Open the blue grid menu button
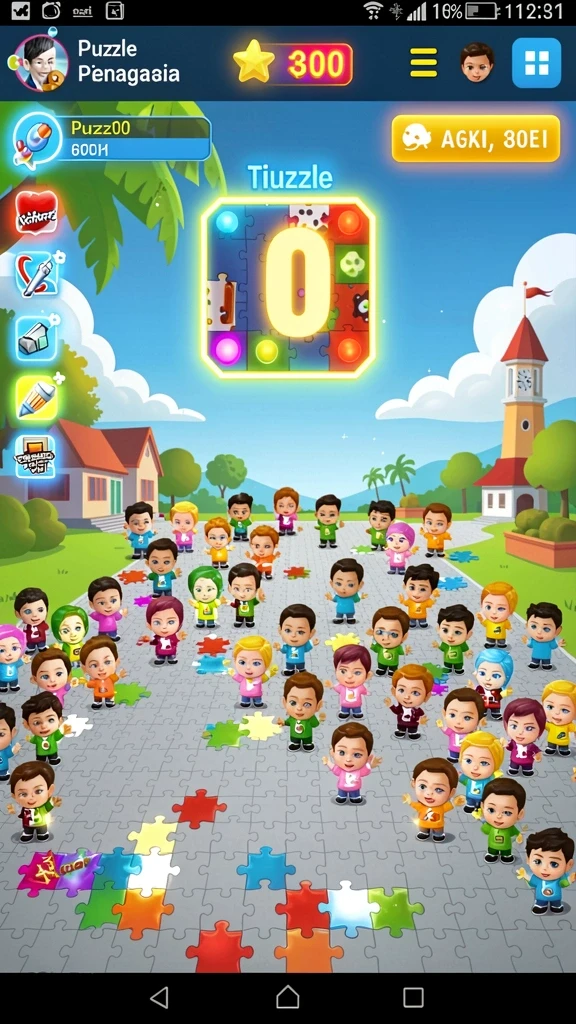The width and height of the screenshot is (576, 1024). pos(536,63)
